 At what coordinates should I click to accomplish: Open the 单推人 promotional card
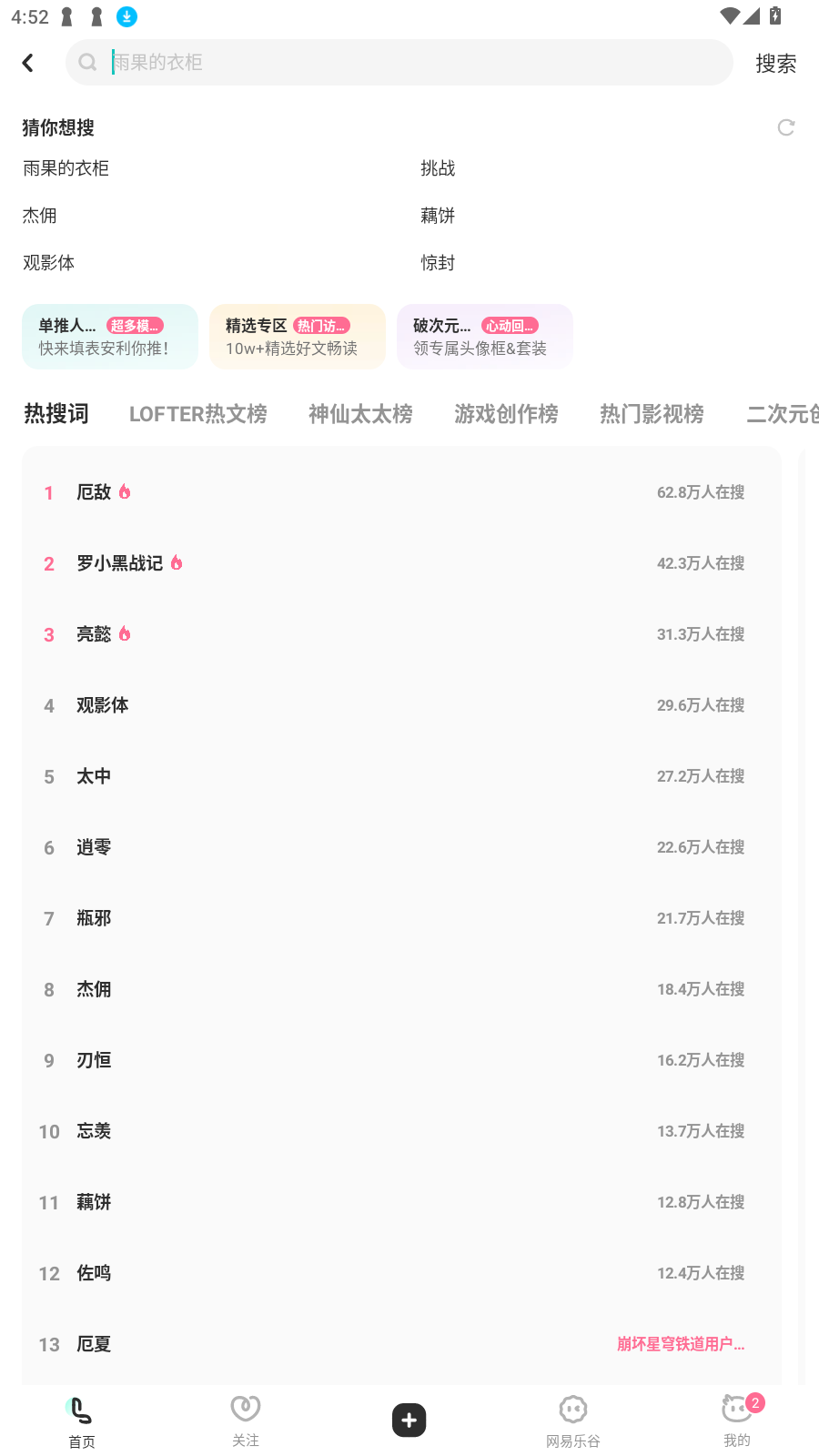(x=109, y=337)
